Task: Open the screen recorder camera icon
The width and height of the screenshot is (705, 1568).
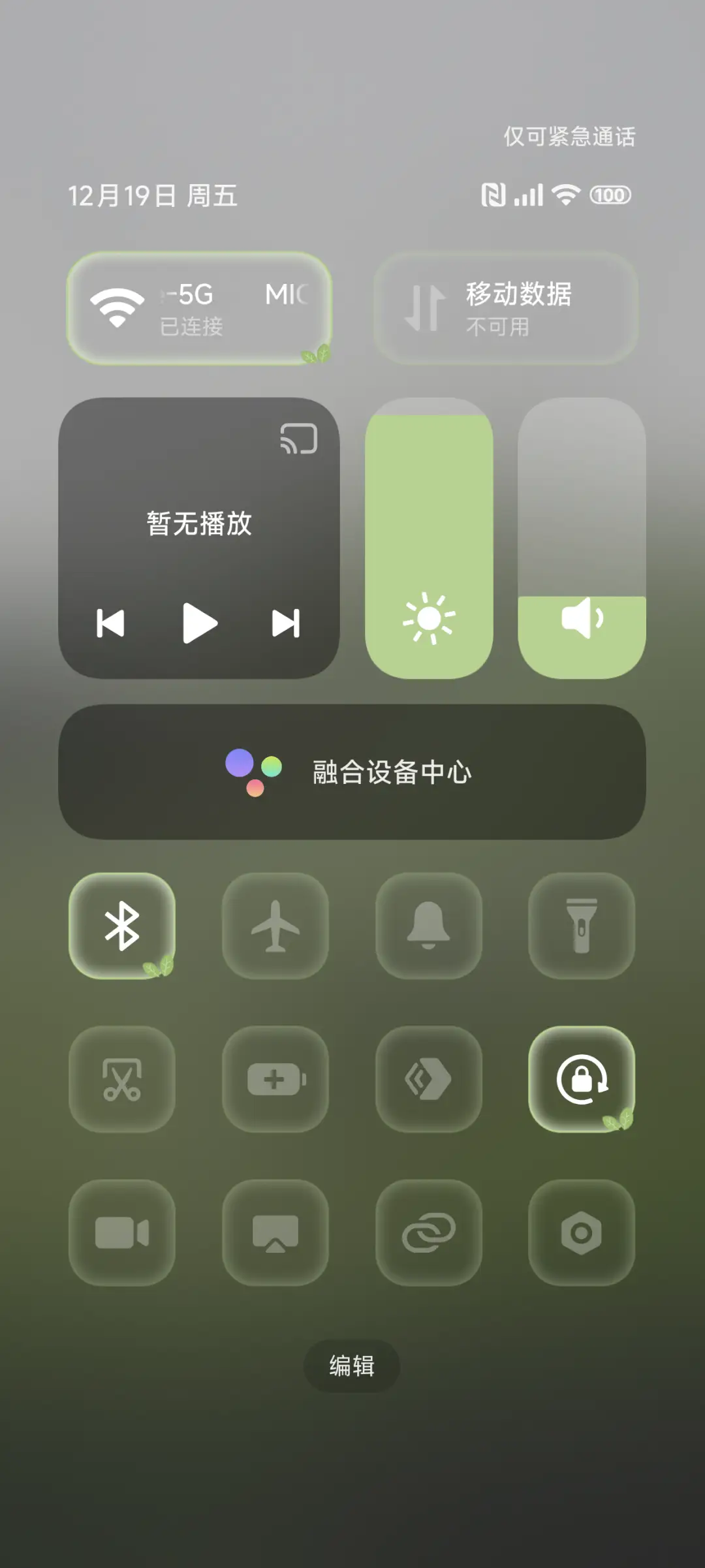Action: [x=123, y=1234]
